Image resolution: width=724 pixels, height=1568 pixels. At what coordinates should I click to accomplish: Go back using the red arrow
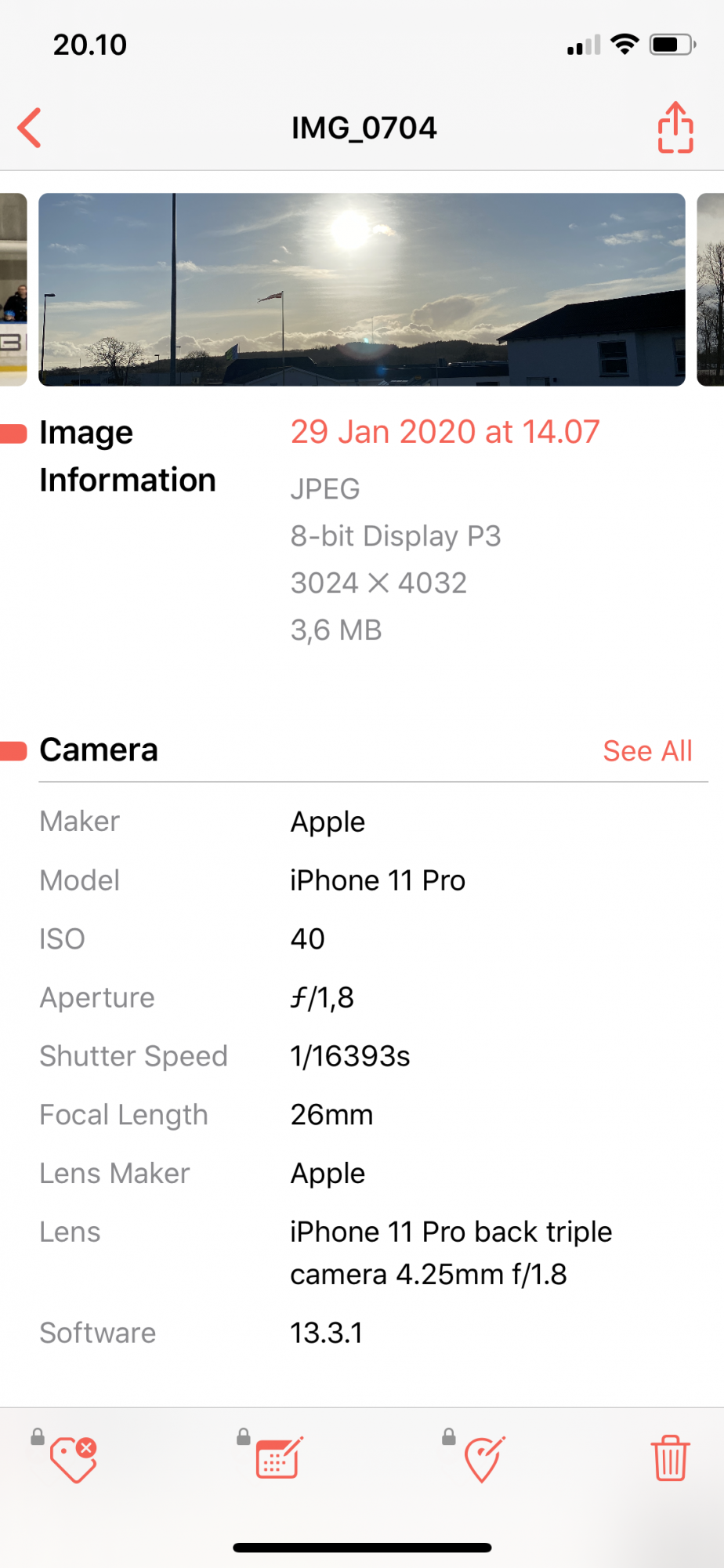click(30, 128)
